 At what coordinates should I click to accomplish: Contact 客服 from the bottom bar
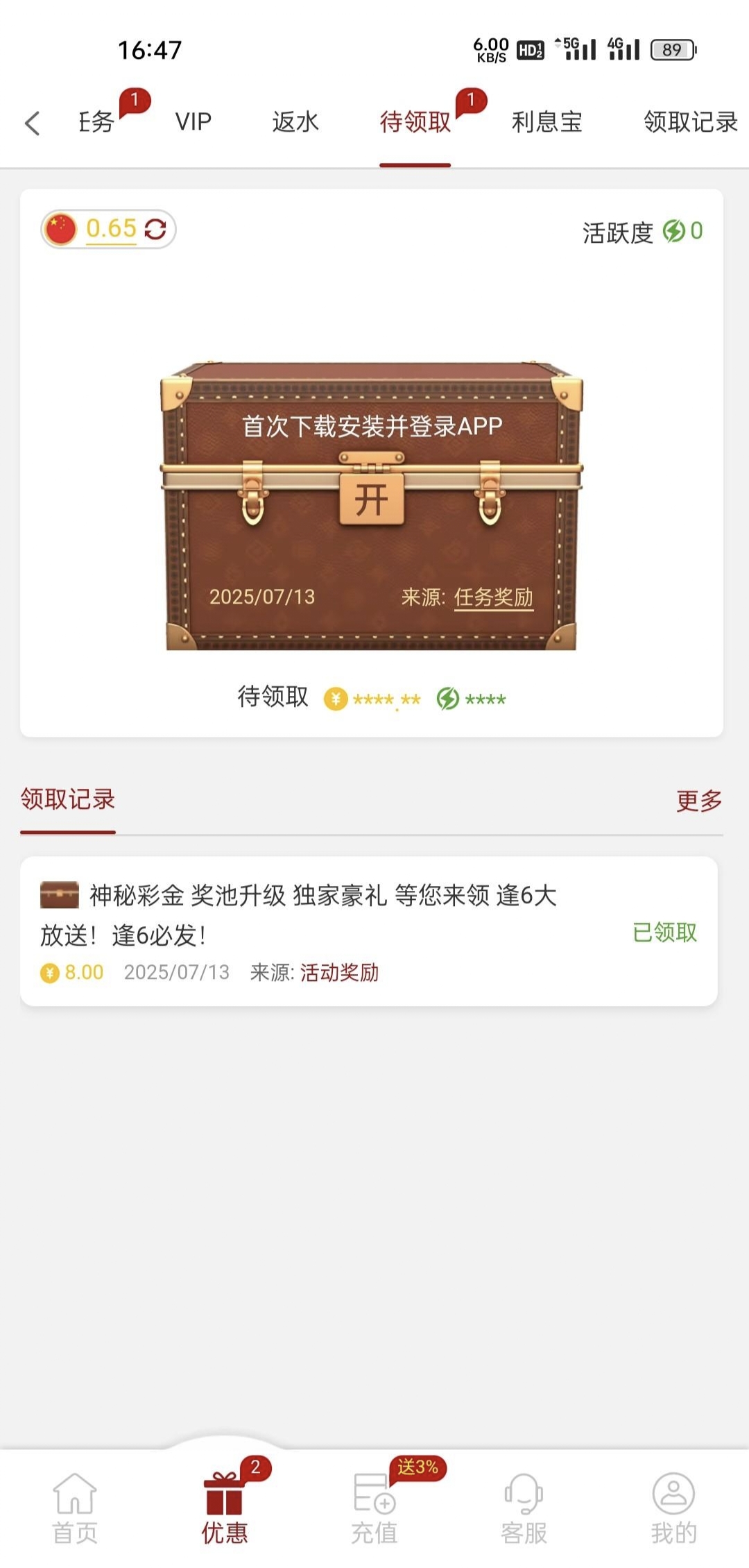click(x=524, y=1507)
